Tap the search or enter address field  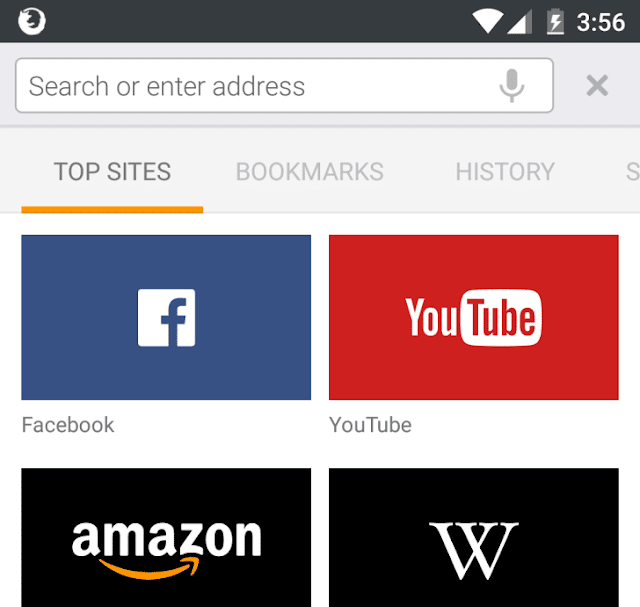(x=250, y=86)
